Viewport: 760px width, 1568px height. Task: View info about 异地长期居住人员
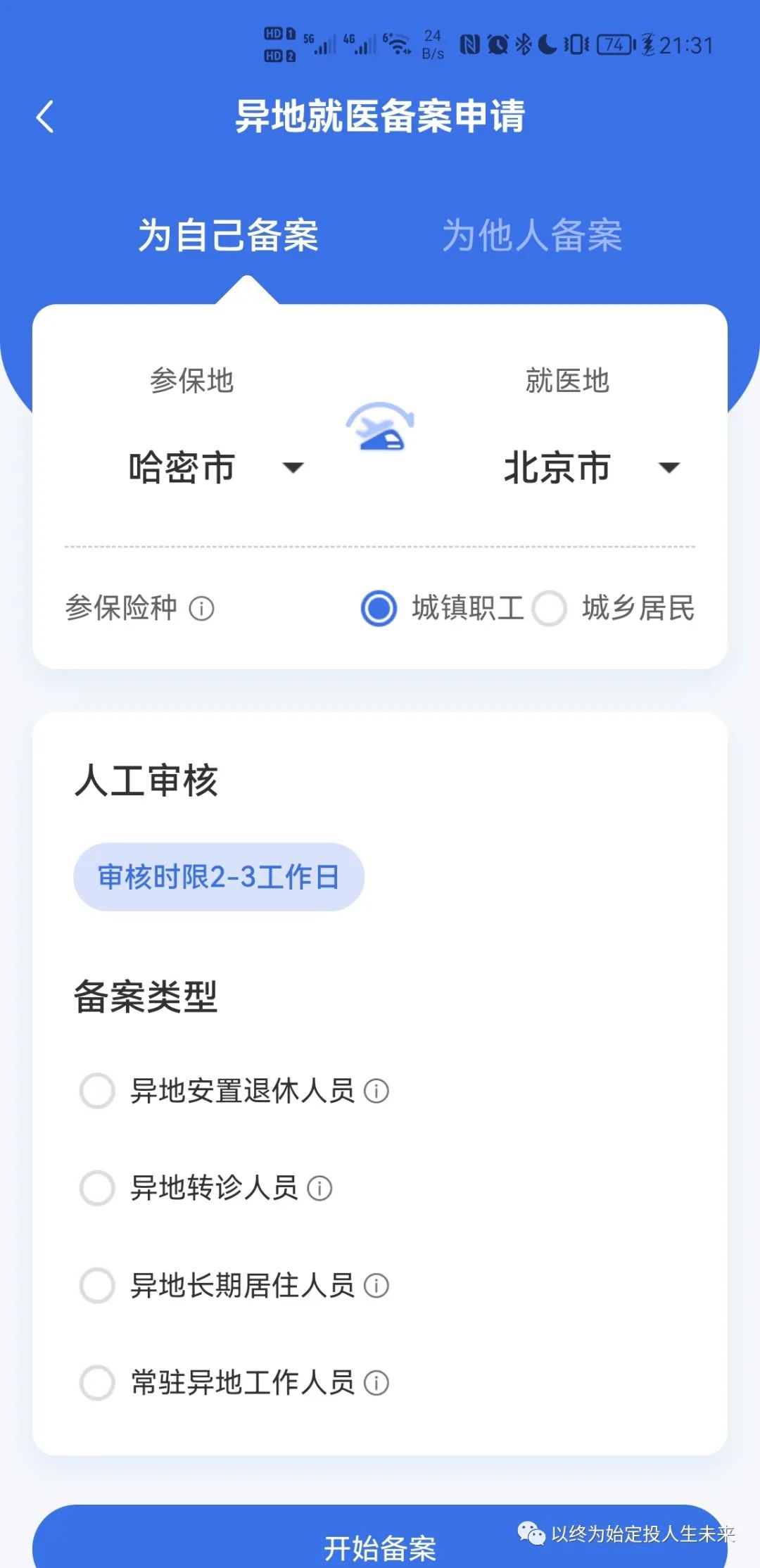click(x=376, y=1286)
